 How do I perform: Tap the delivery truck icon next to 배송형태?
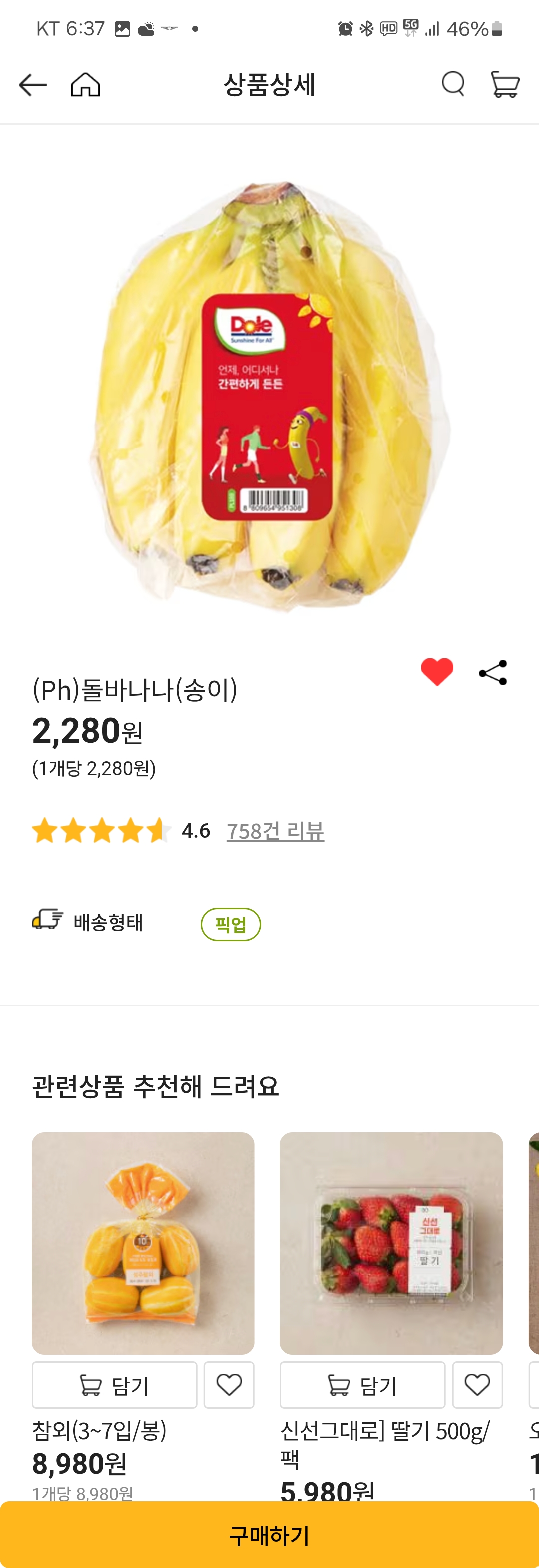pos(46,923)
